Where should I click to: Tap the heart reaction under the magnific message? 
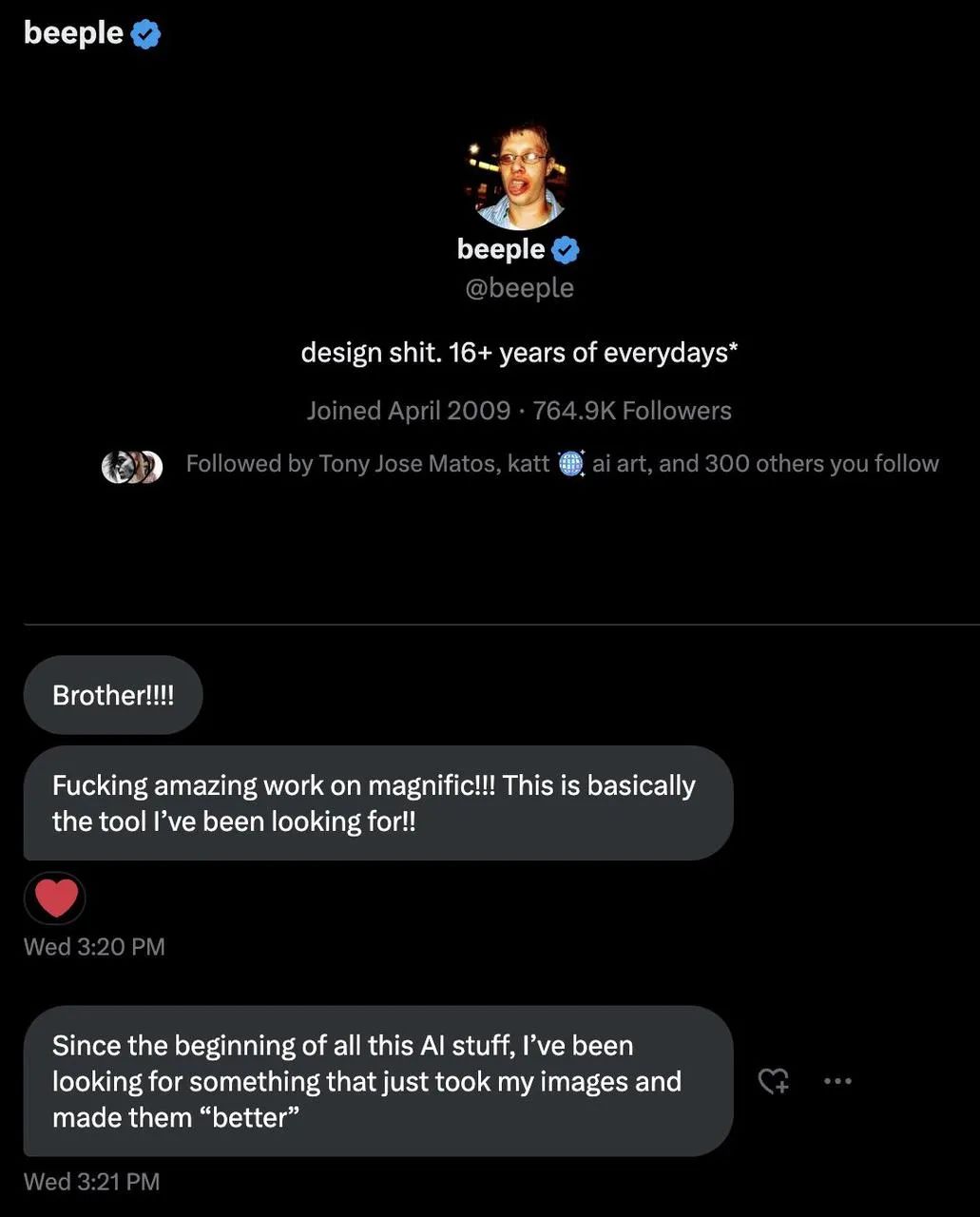55,898
